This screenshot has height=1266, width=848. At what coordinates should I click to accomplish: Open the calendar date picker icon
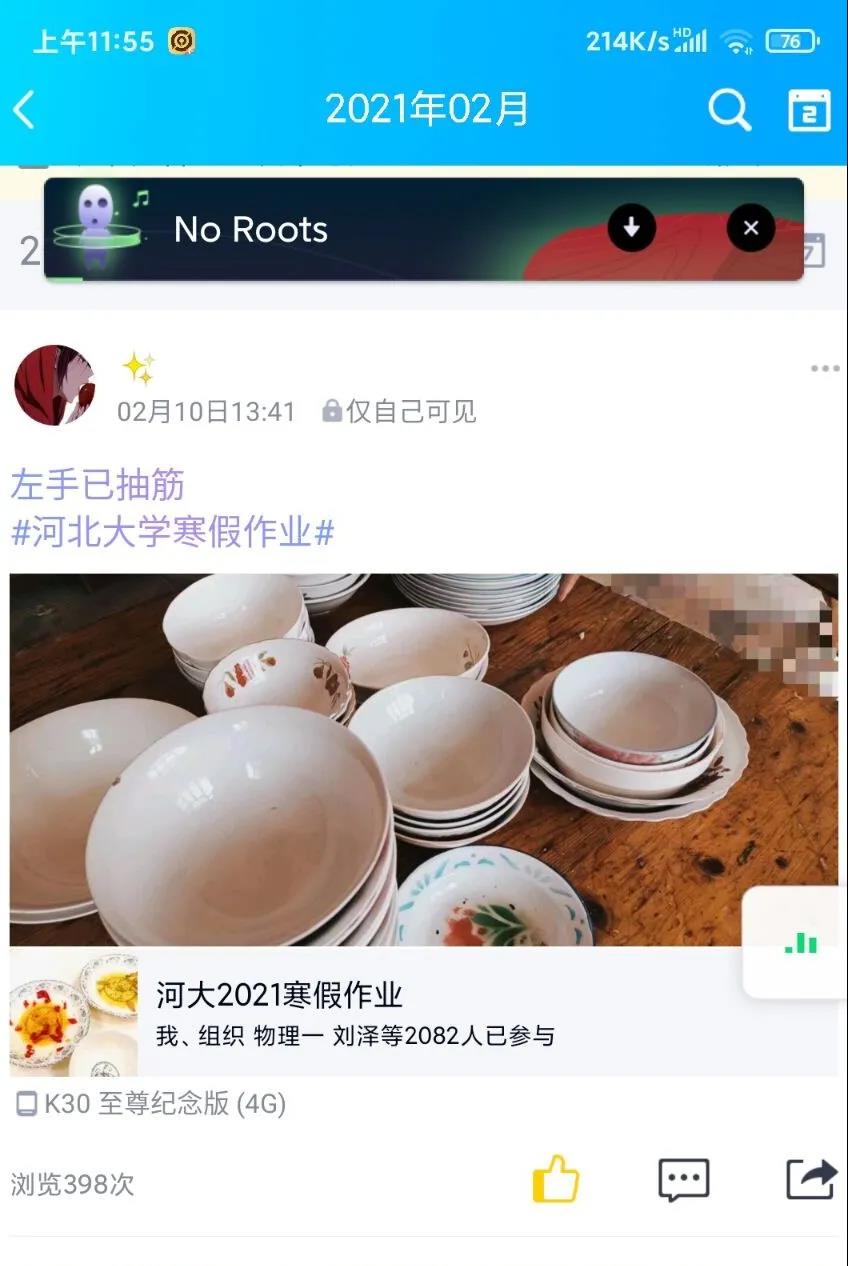809,110
